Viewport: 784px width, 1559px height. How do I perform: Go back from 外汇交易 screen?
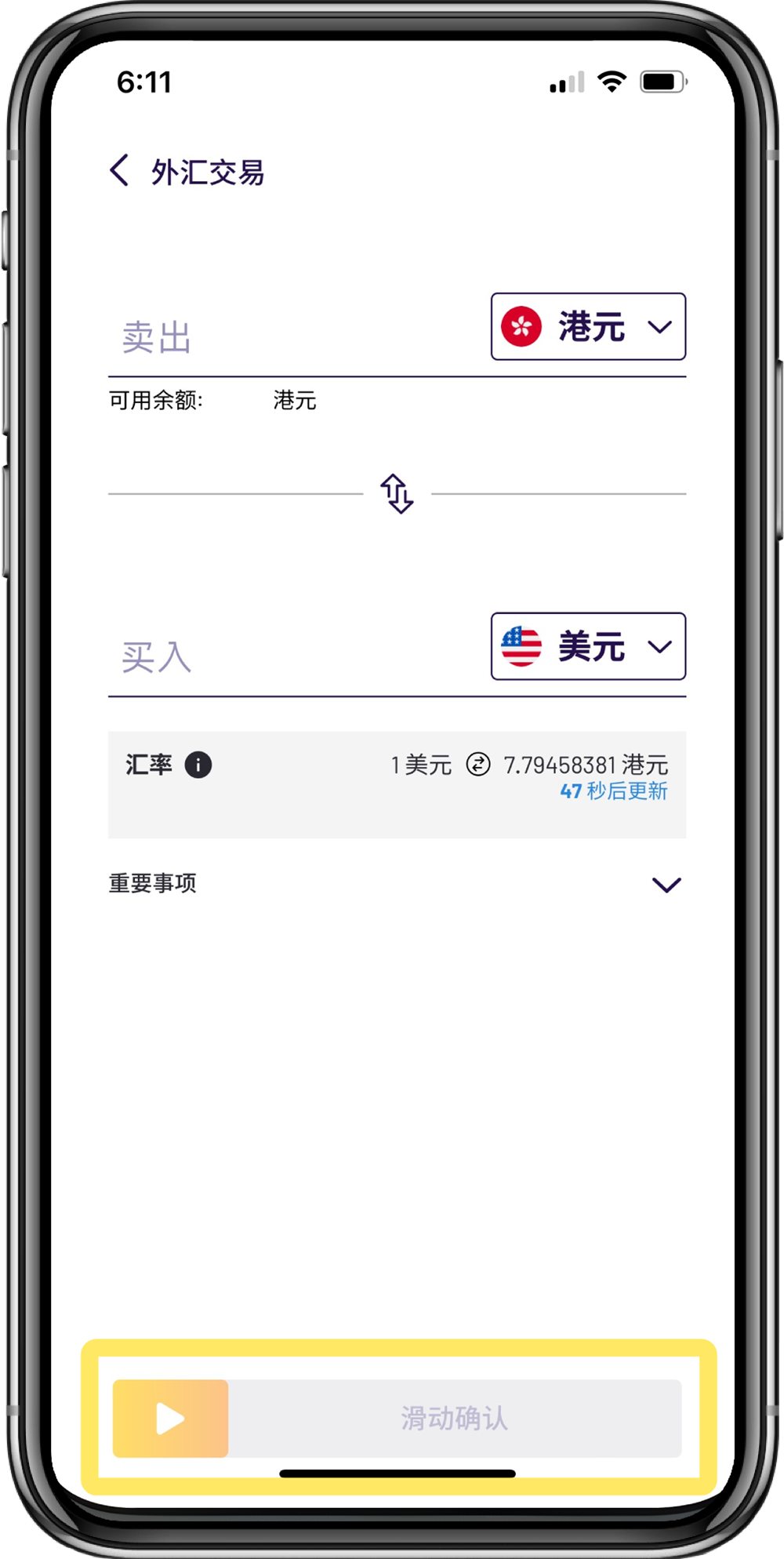pos(120,170)
